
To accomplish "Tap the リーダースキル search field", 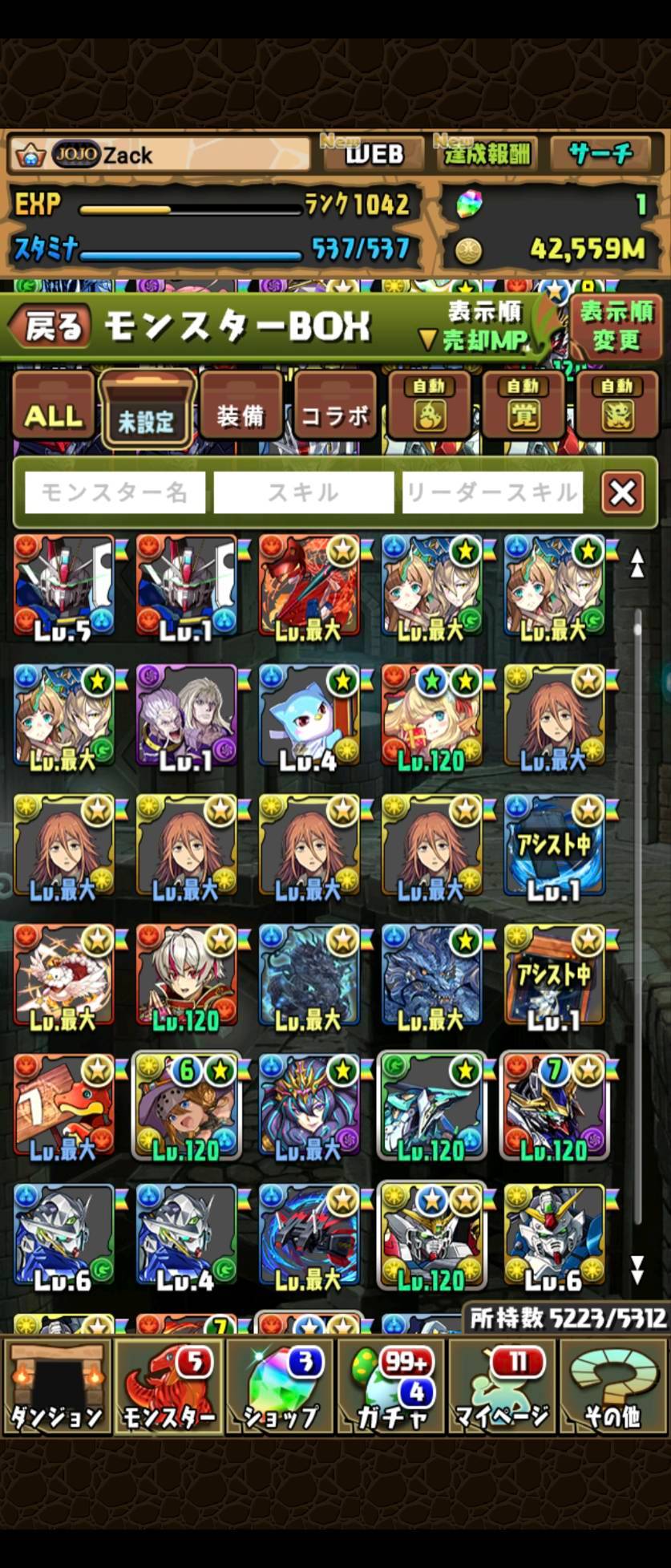I will point(491,492).
